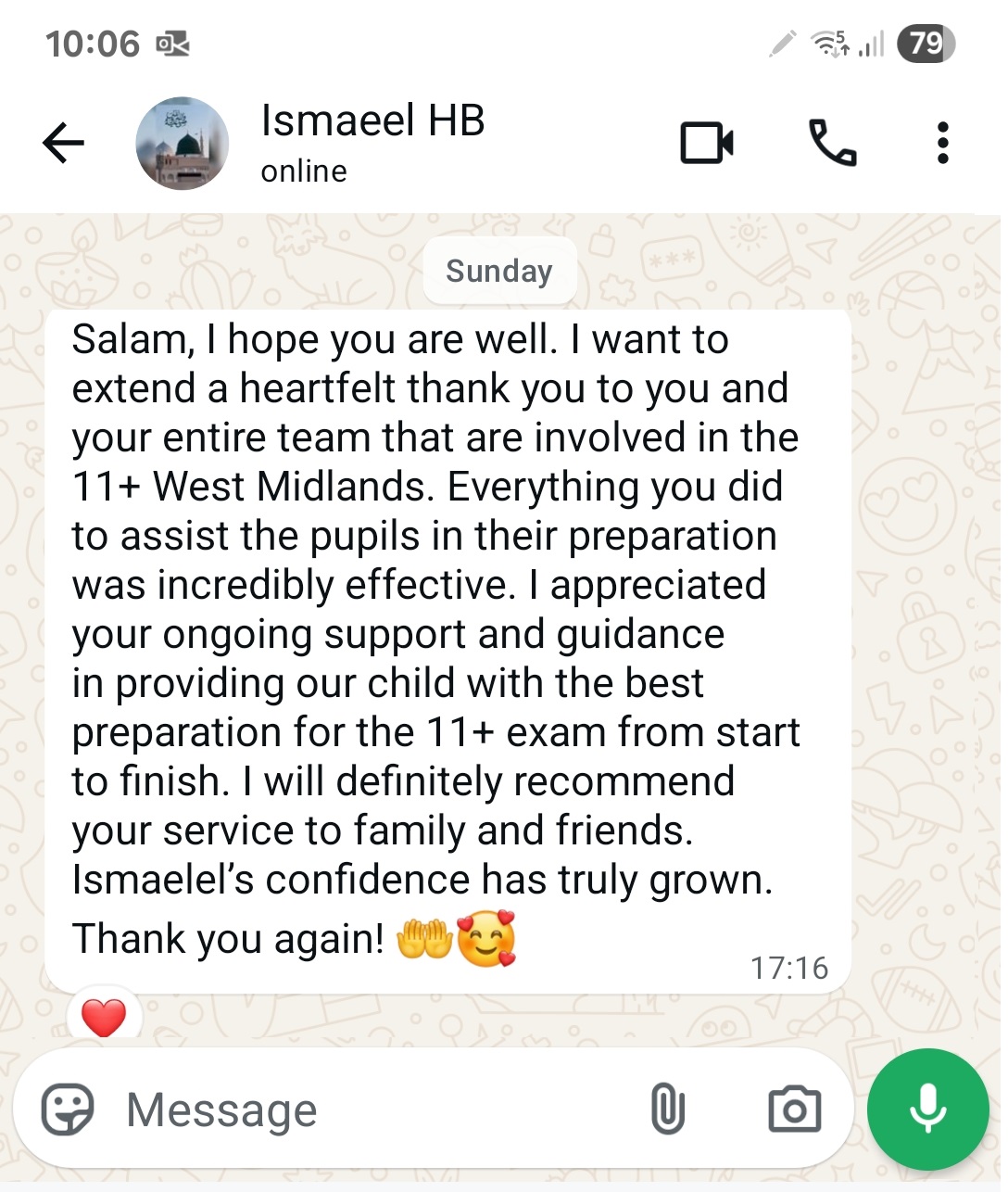Open Ismaeel HB's profile picture

[x=182, y=144]
